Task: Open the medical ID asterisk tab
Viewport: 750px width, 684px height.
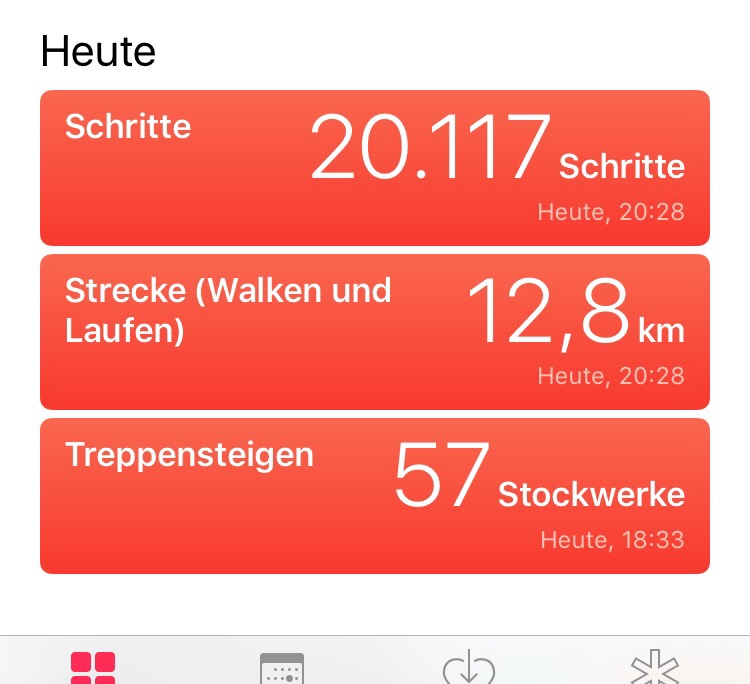Action: click(656, 669)
